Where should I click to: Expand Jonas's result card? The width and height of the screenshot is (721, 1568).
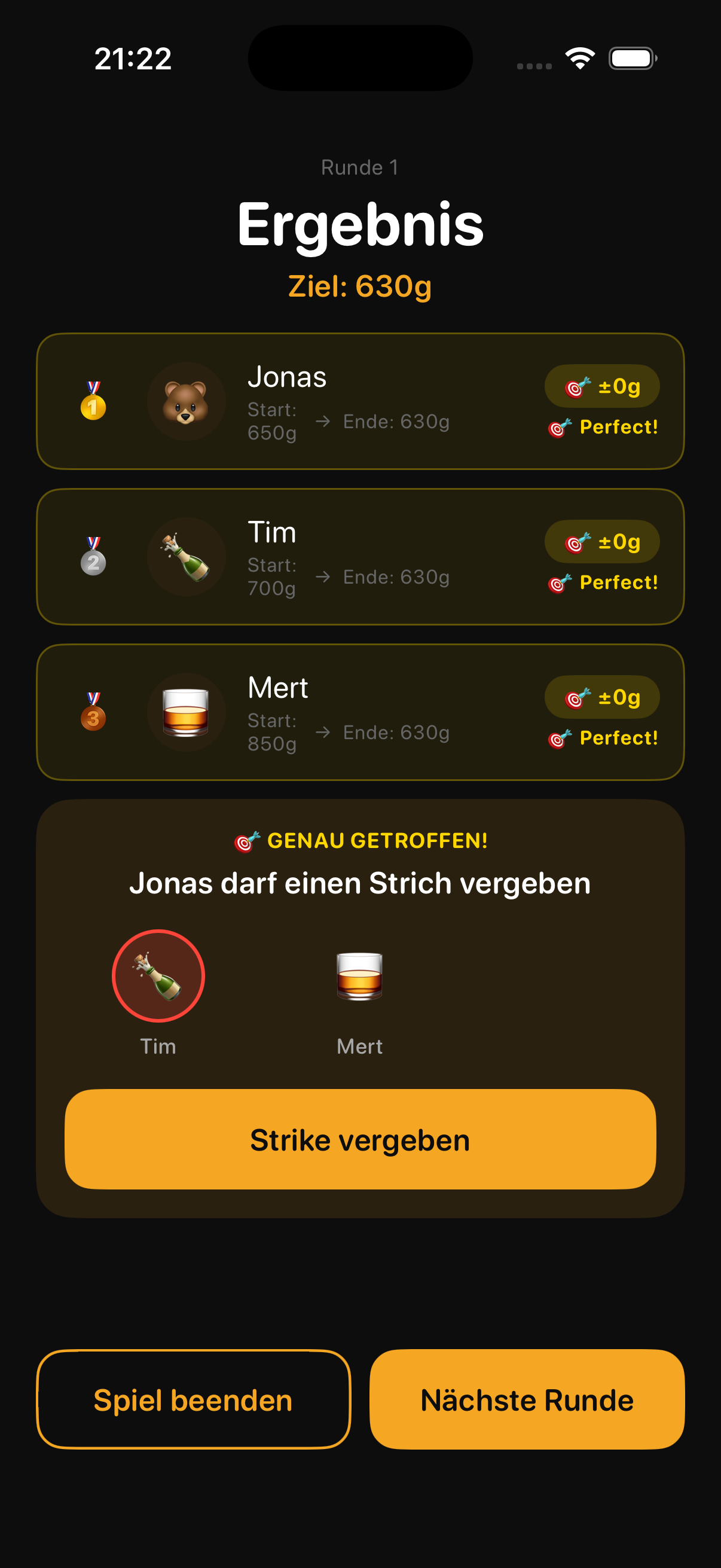(x=360, y=401)
